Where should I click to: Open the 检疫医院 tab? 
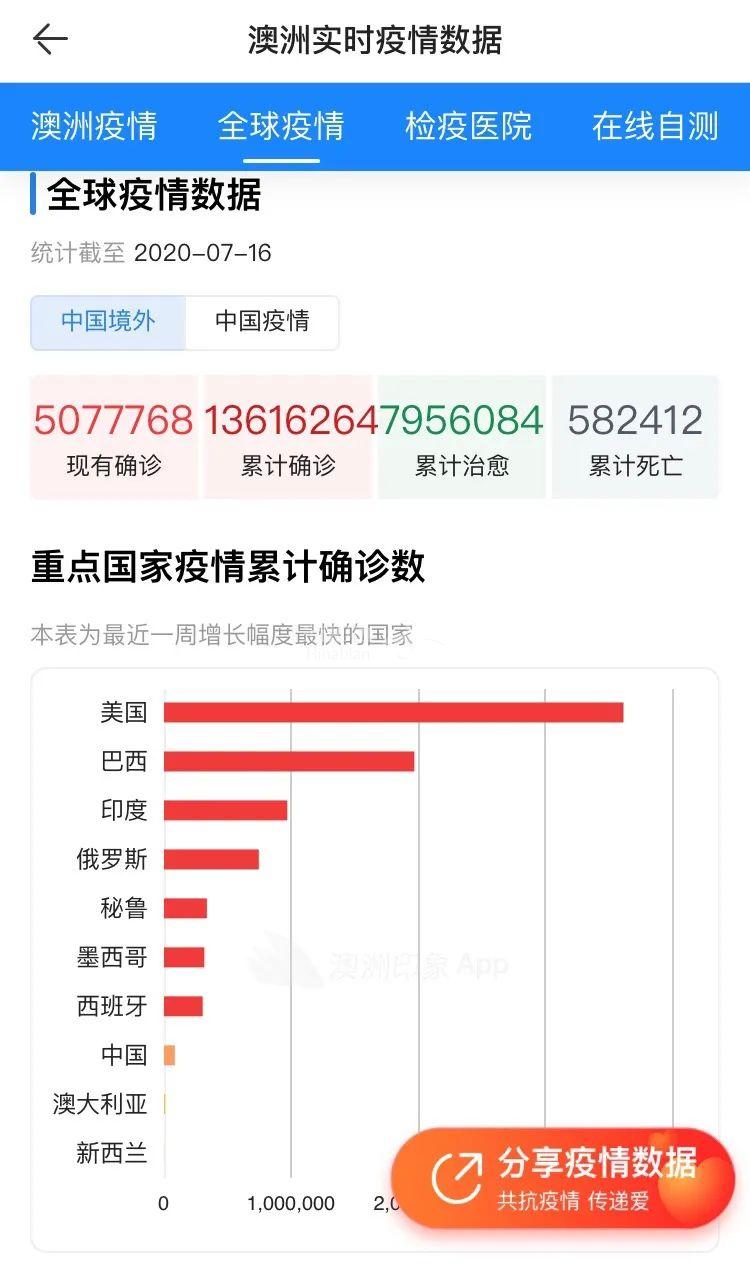pos(468,127)
